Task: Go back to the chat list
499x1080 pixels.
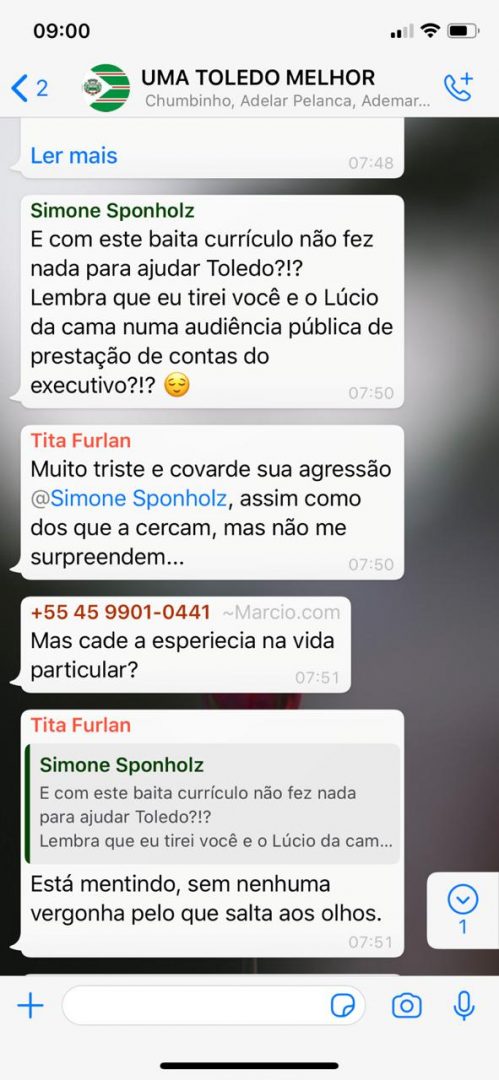Action: pyautogui.click(x=30, y=88)
